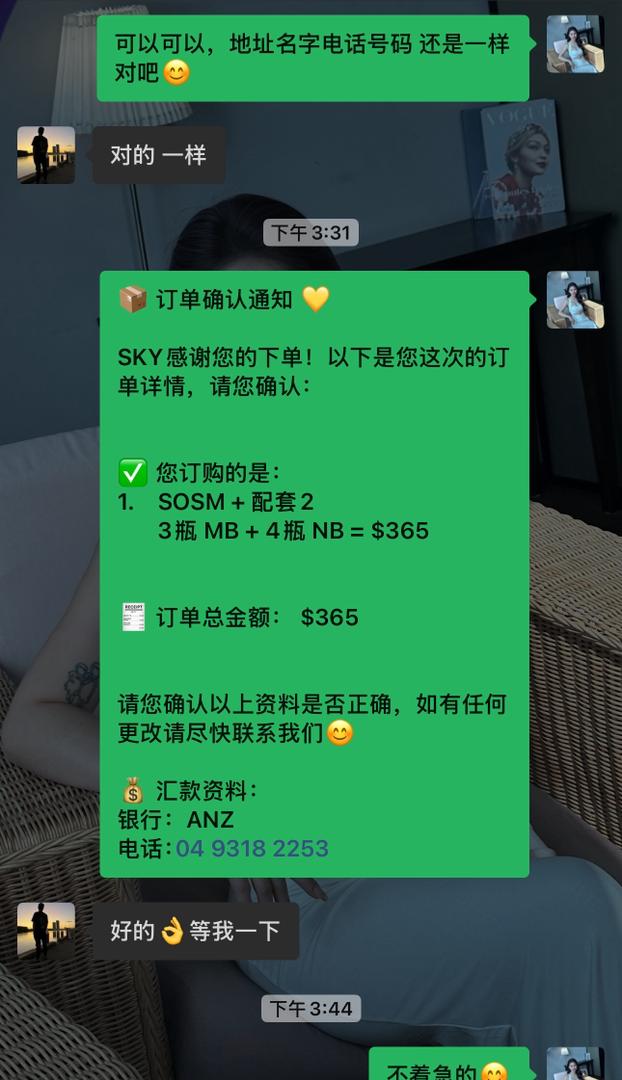Screen dimensions: 622x1080
Task: Open the avatar beside the "对的 一样" message
Action: click(x=46, y=155)
